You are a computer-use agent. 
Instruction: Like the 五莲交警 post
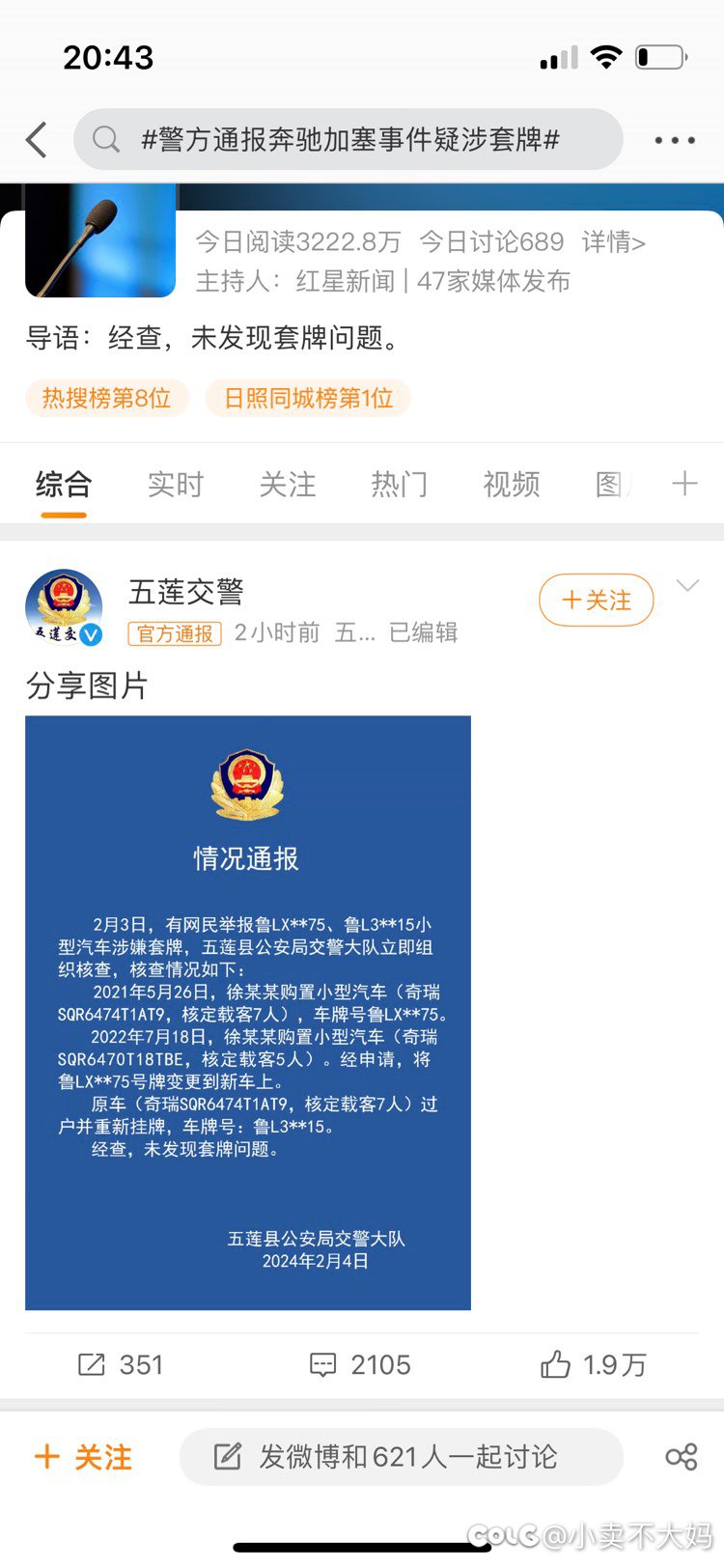593,1364
